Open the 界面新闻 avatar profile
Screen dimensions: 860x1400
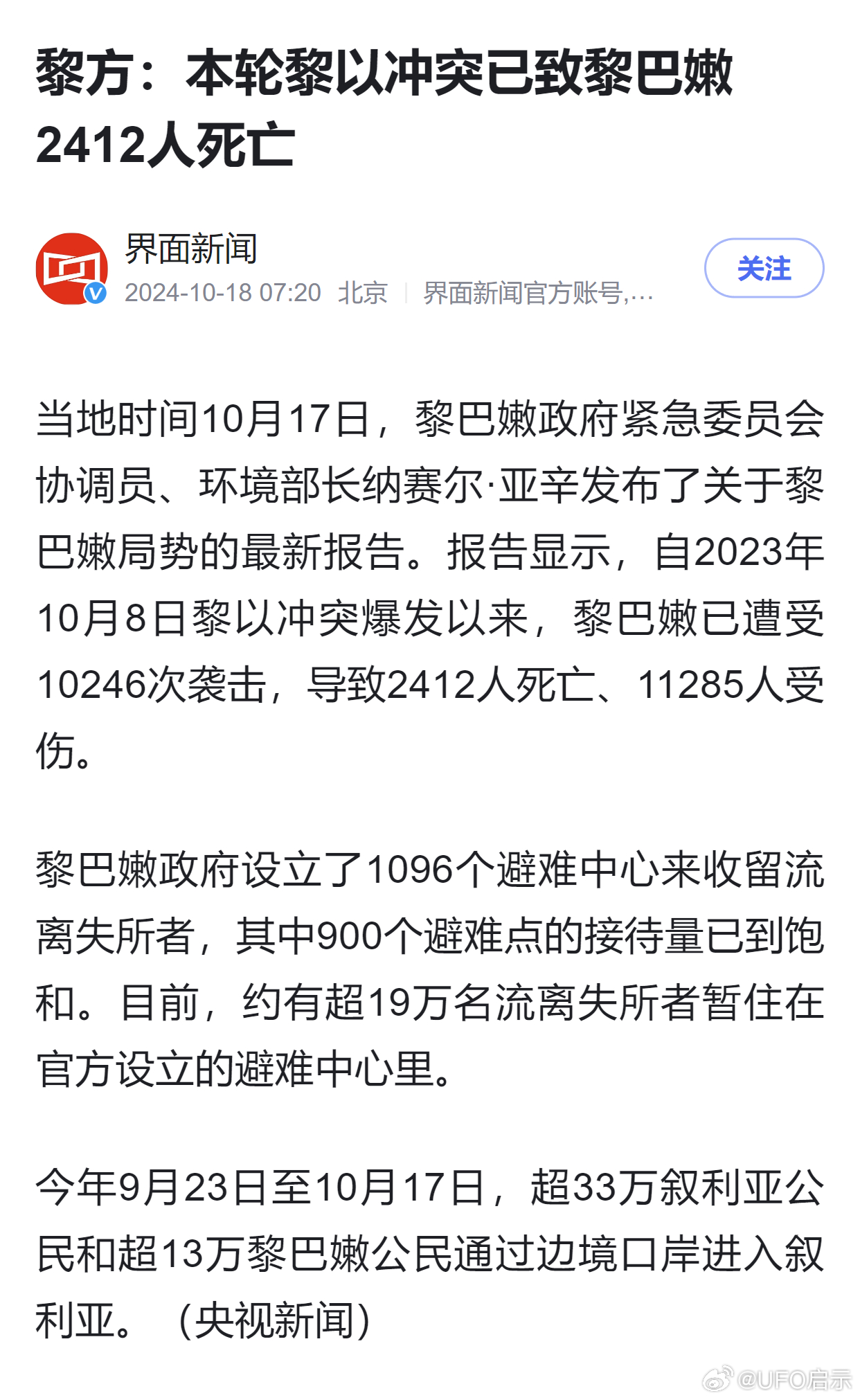tap(72, 269)
